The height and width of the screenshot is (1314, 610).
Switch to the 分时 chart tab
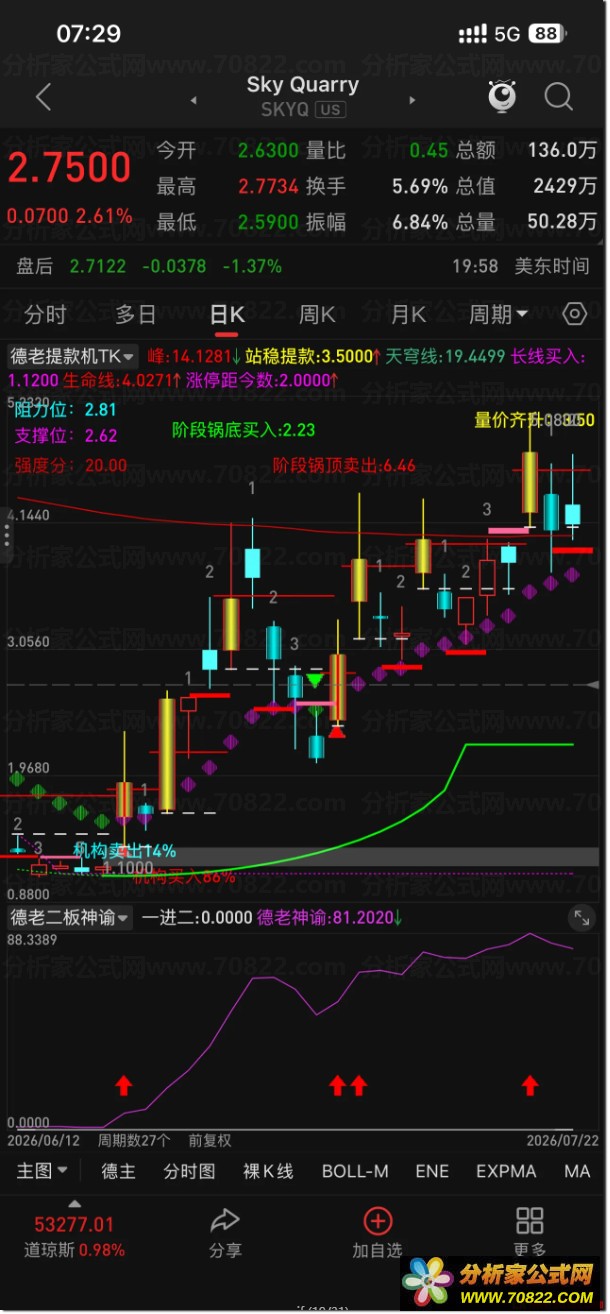click(45, 315)
